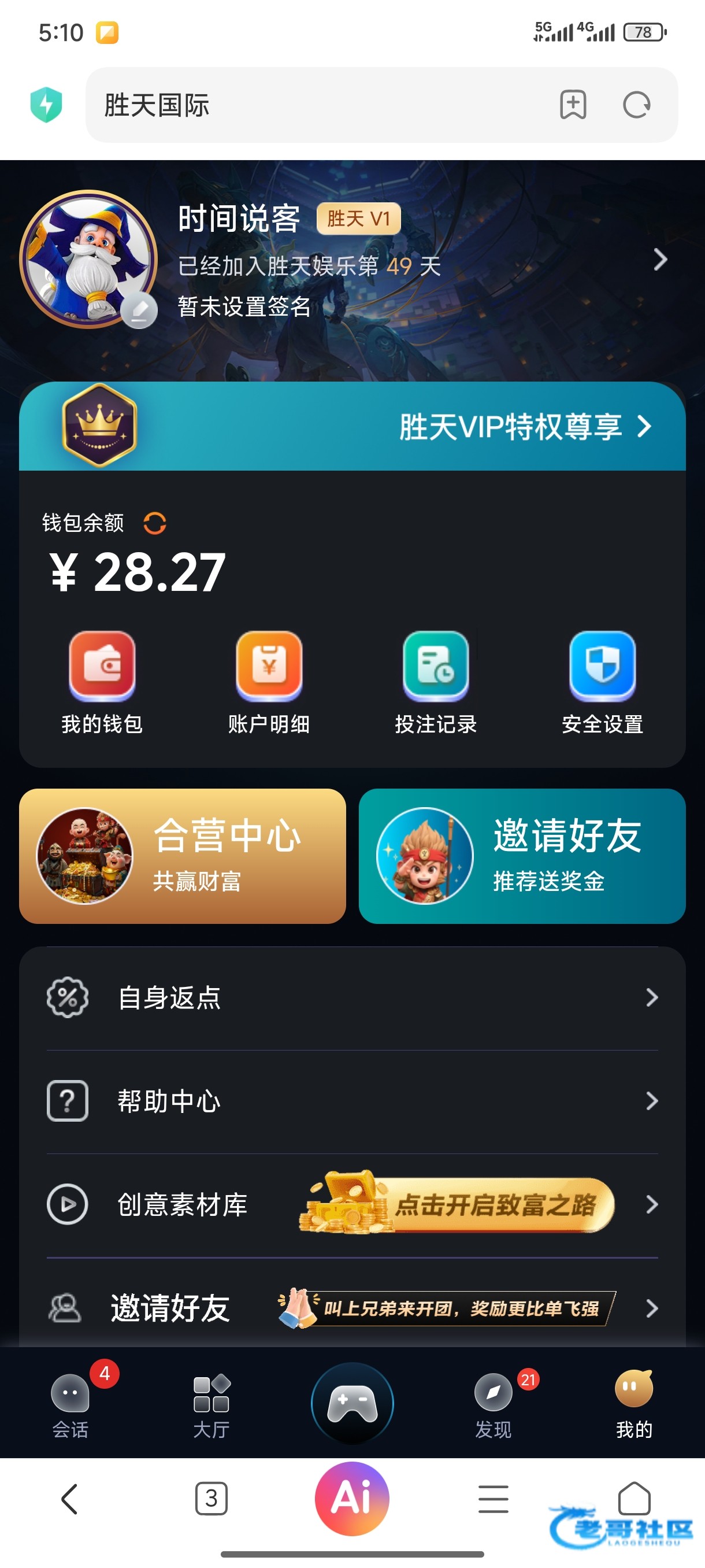Add this page to bookmarks
Viewport: 705px width, 1568px height.
(573, 105)
